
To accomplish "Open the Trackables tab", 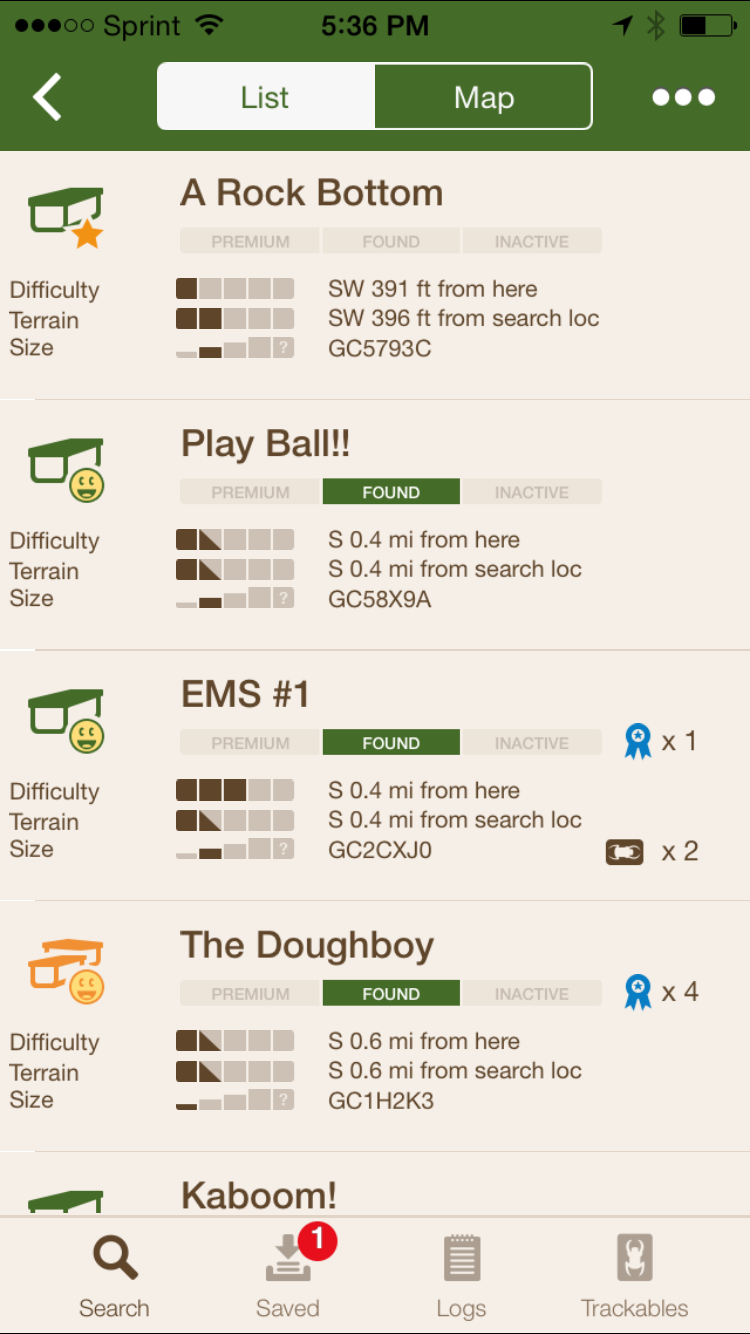I will pos(634,1275).
